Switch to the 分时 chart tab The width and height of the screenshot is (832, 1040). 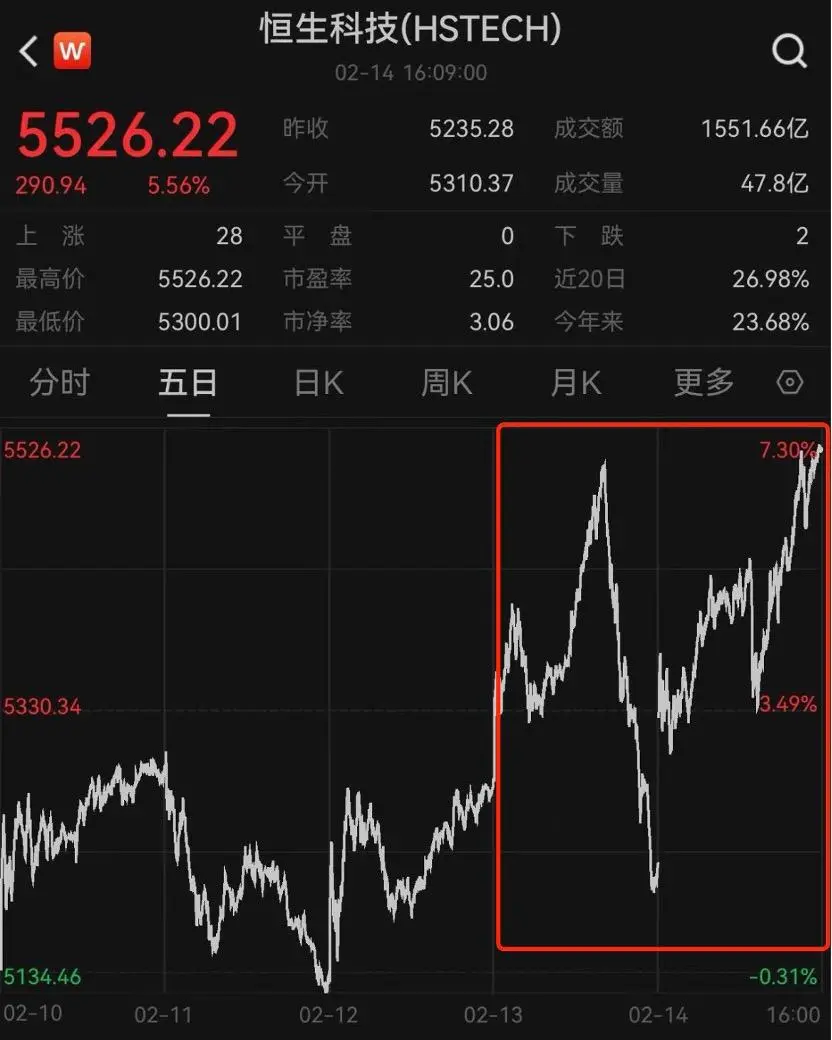pos(59,383)
